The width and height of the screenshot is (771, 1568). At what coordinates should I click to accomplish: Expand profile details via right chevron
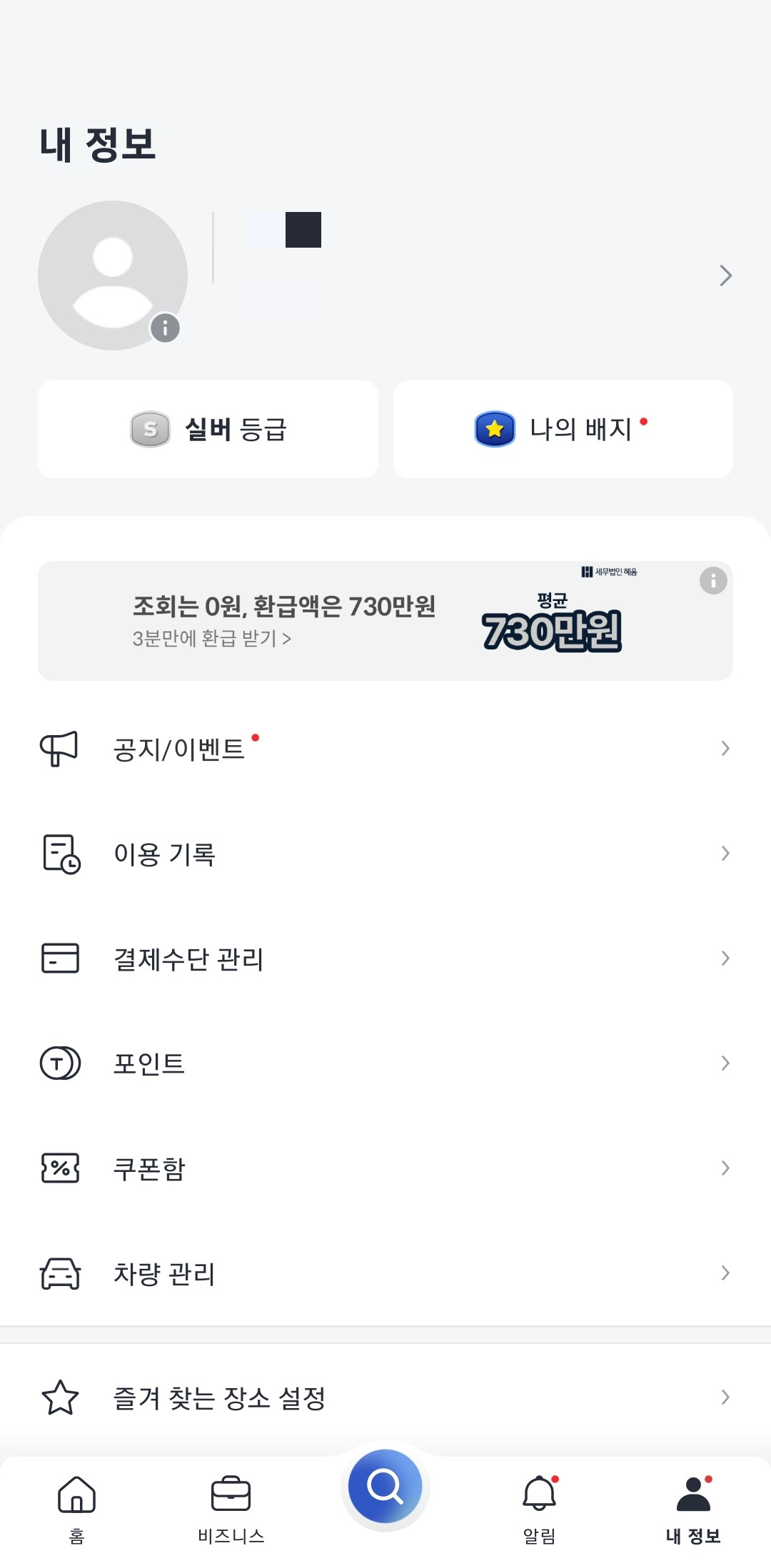725,275
